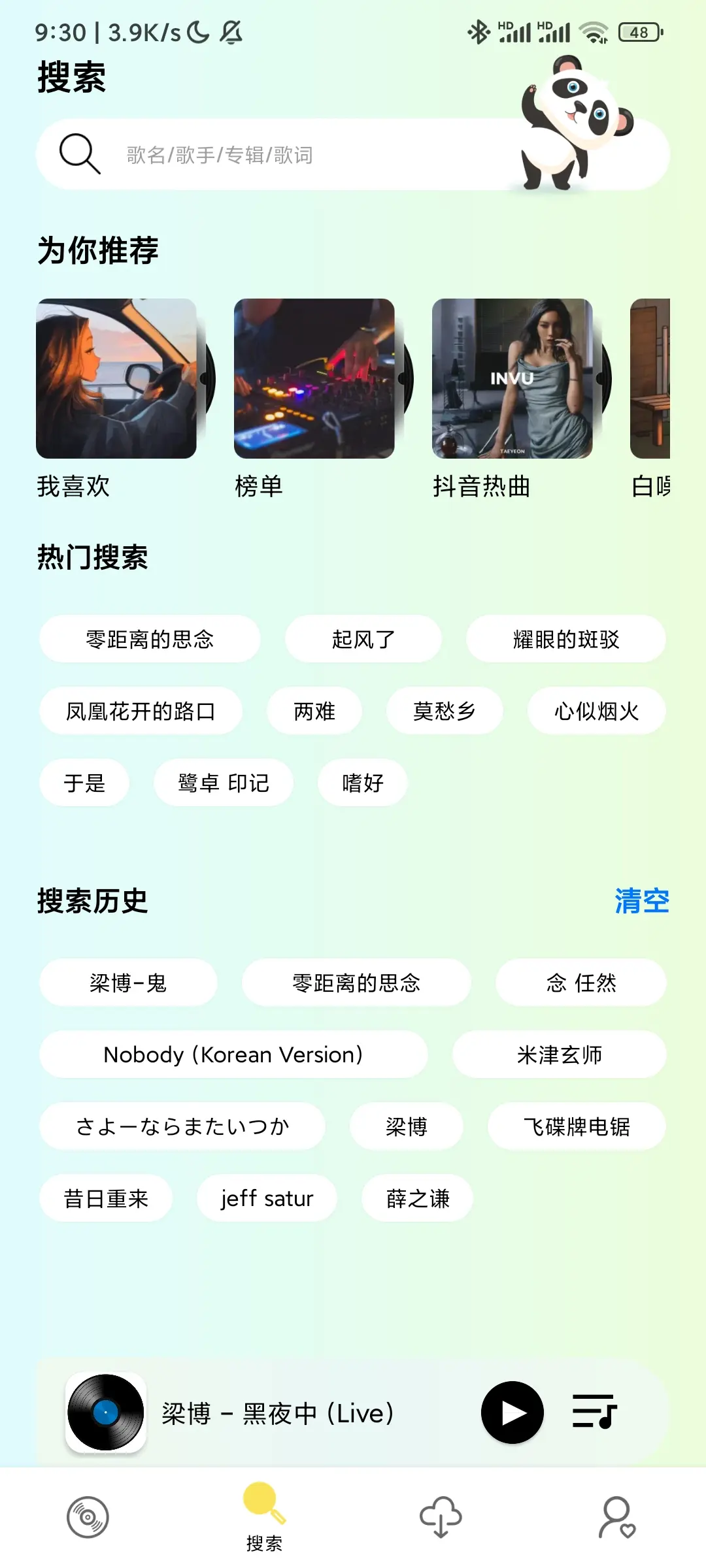Tap the 米津玄师 history chip
706x1568 pixels.
[x=559, y=1054]
